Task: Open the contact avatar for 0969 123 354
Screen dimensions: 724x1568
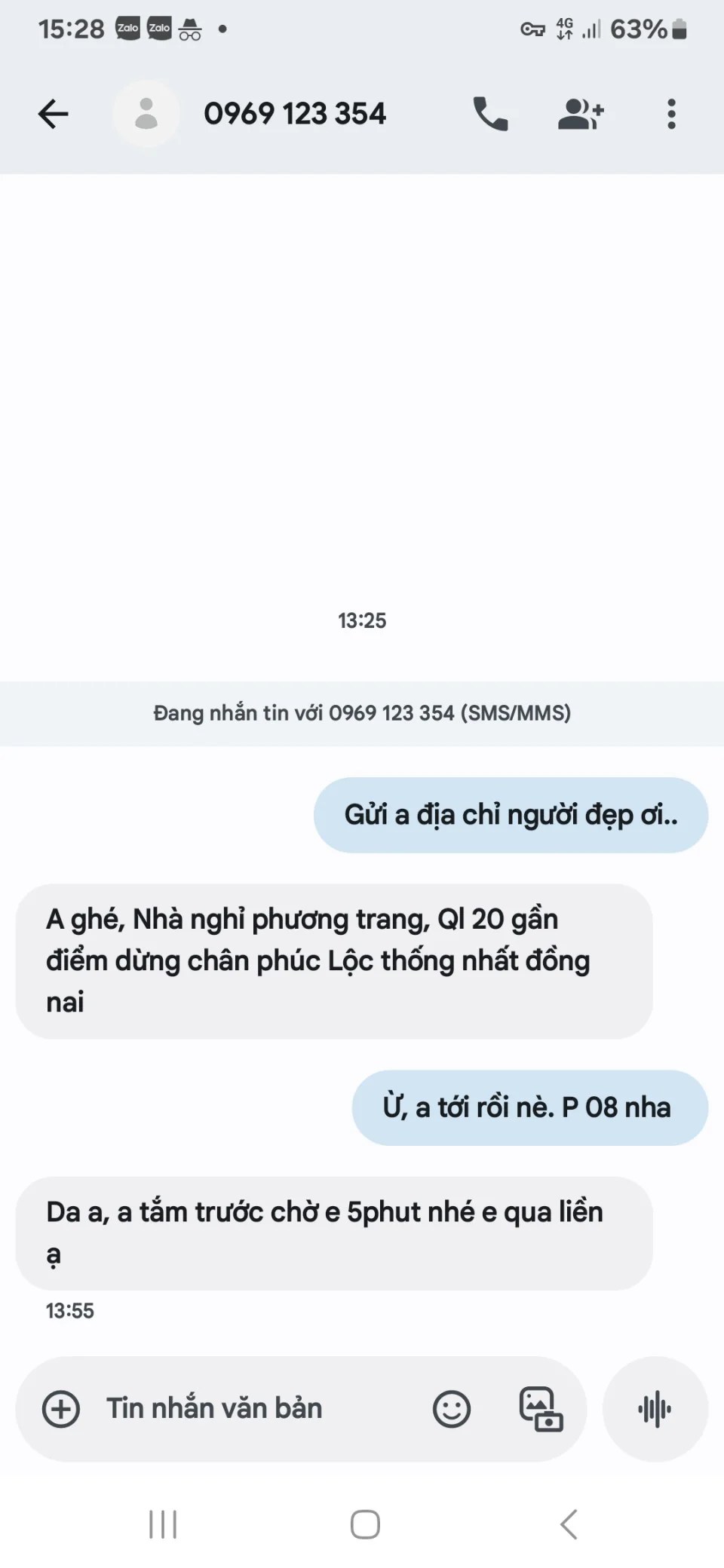Action: 146,115
